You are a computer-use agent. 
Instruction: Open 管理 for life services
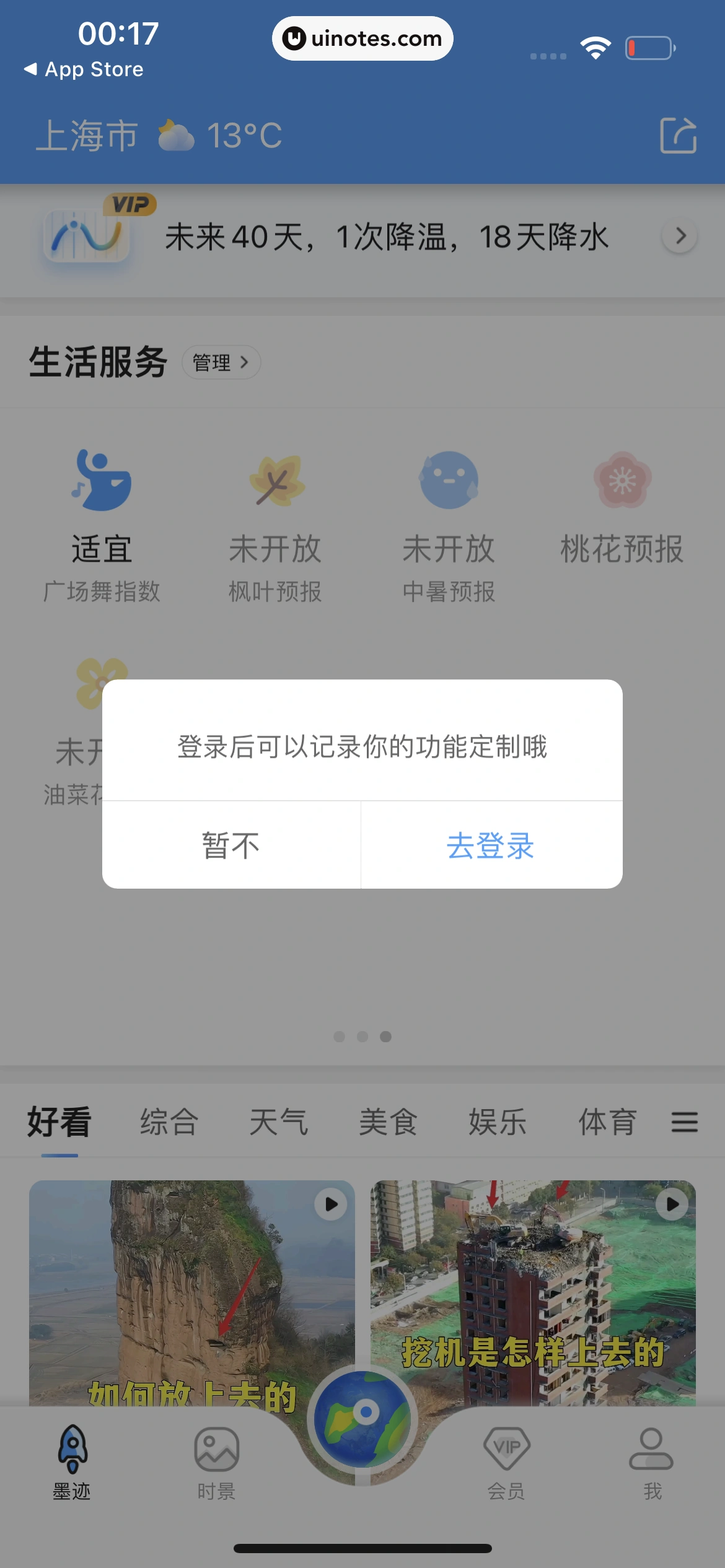point(221,362)
